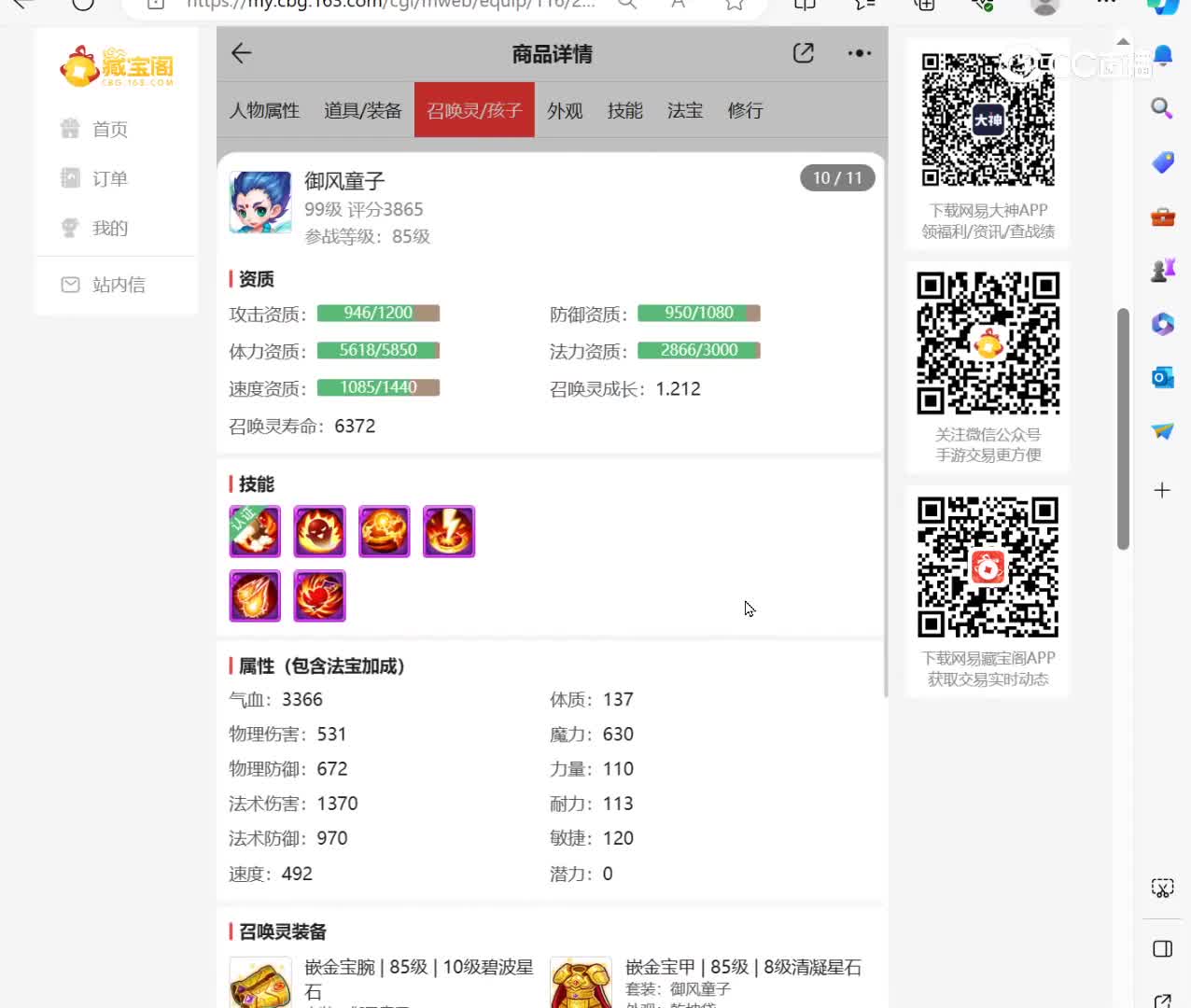Switch to 人物属性 tab

265,110
